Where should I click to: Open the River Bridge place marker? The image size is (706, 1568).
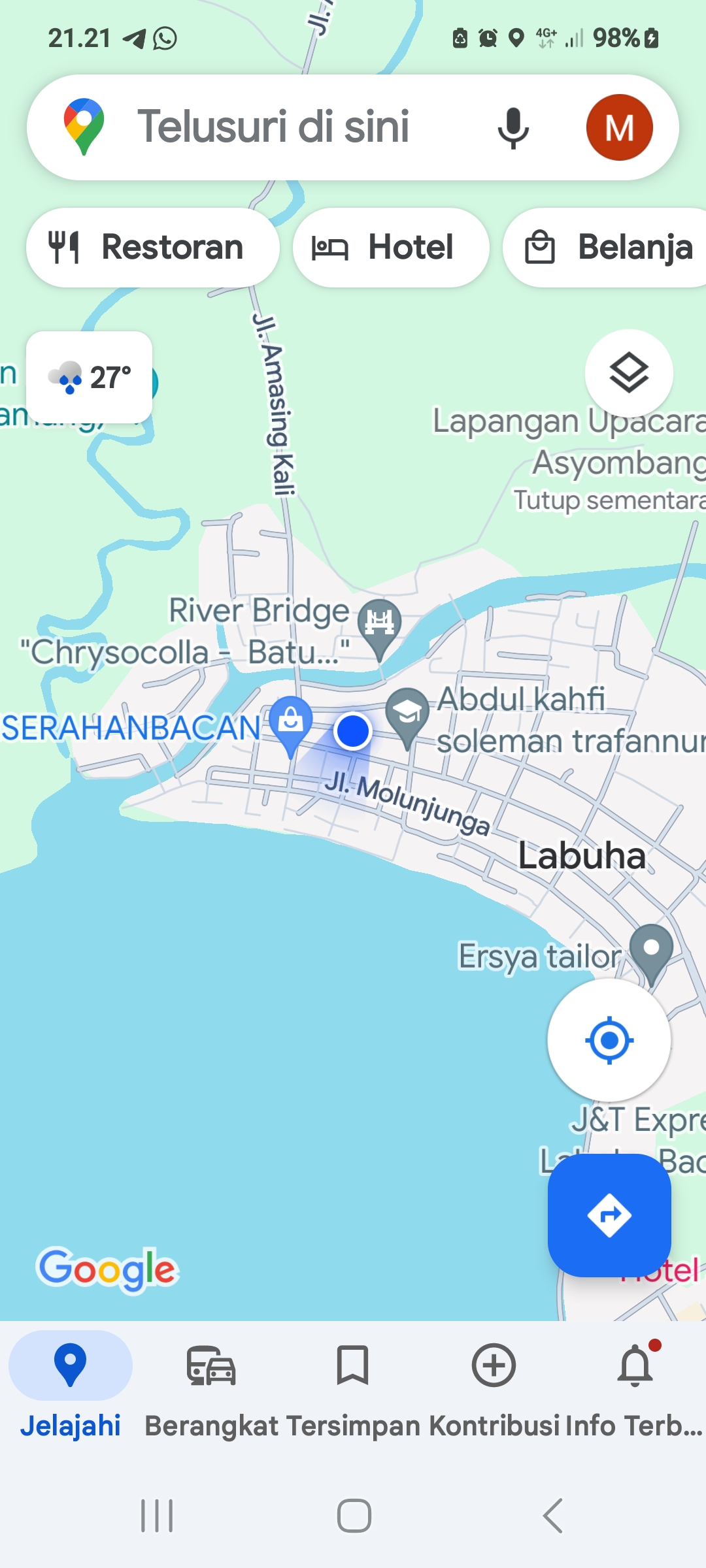click(x=379, y=629)
